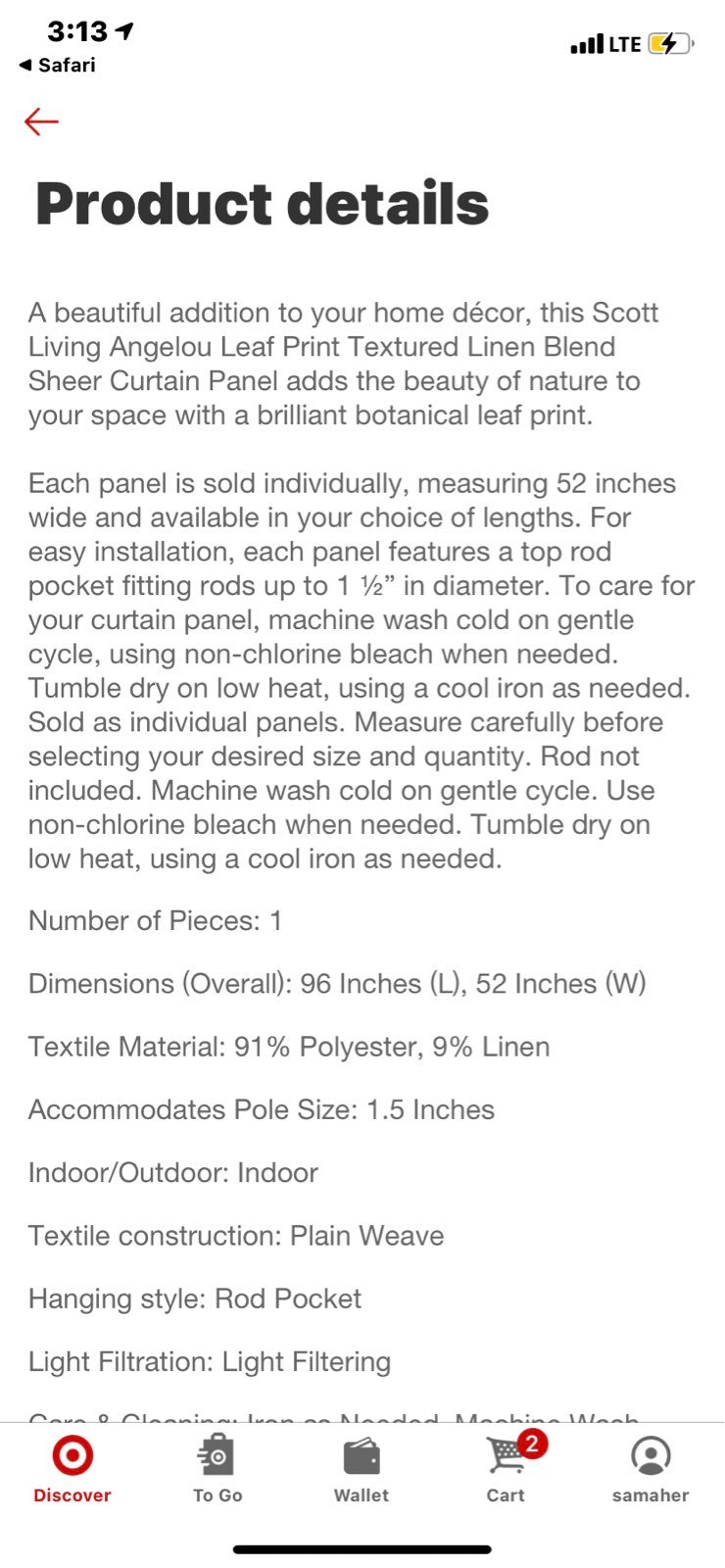
Task: View the Cart with 2 items
Action: 507,1468
